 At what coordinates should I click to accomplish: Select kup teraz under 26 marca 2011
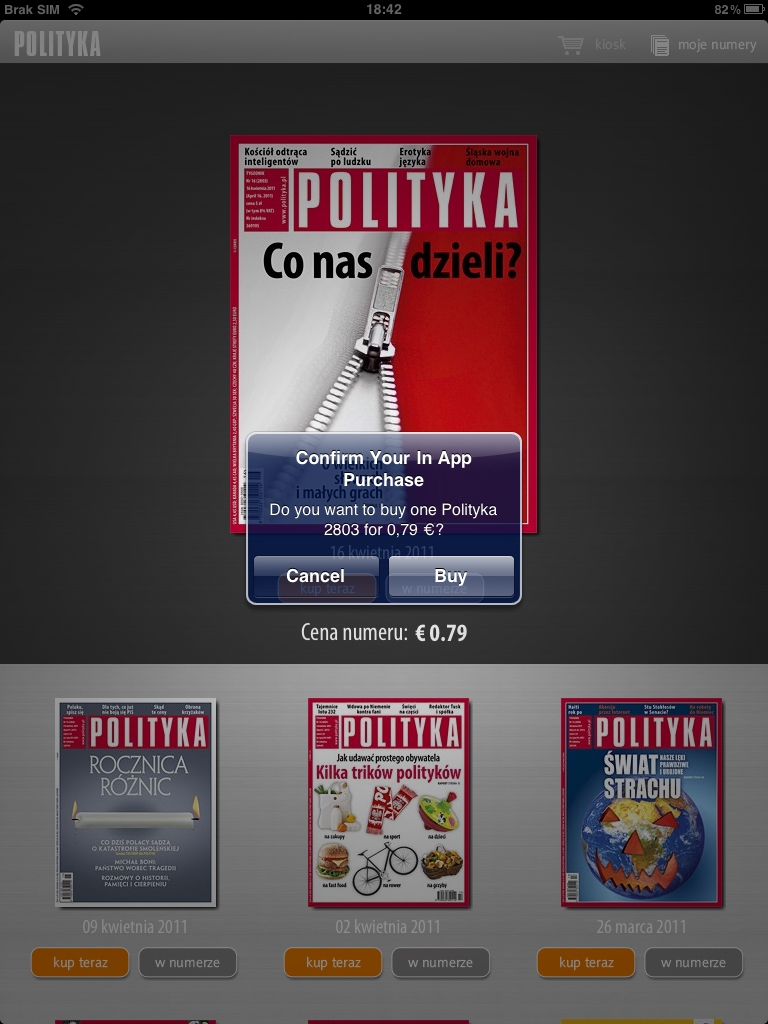(x=584, y=963)
